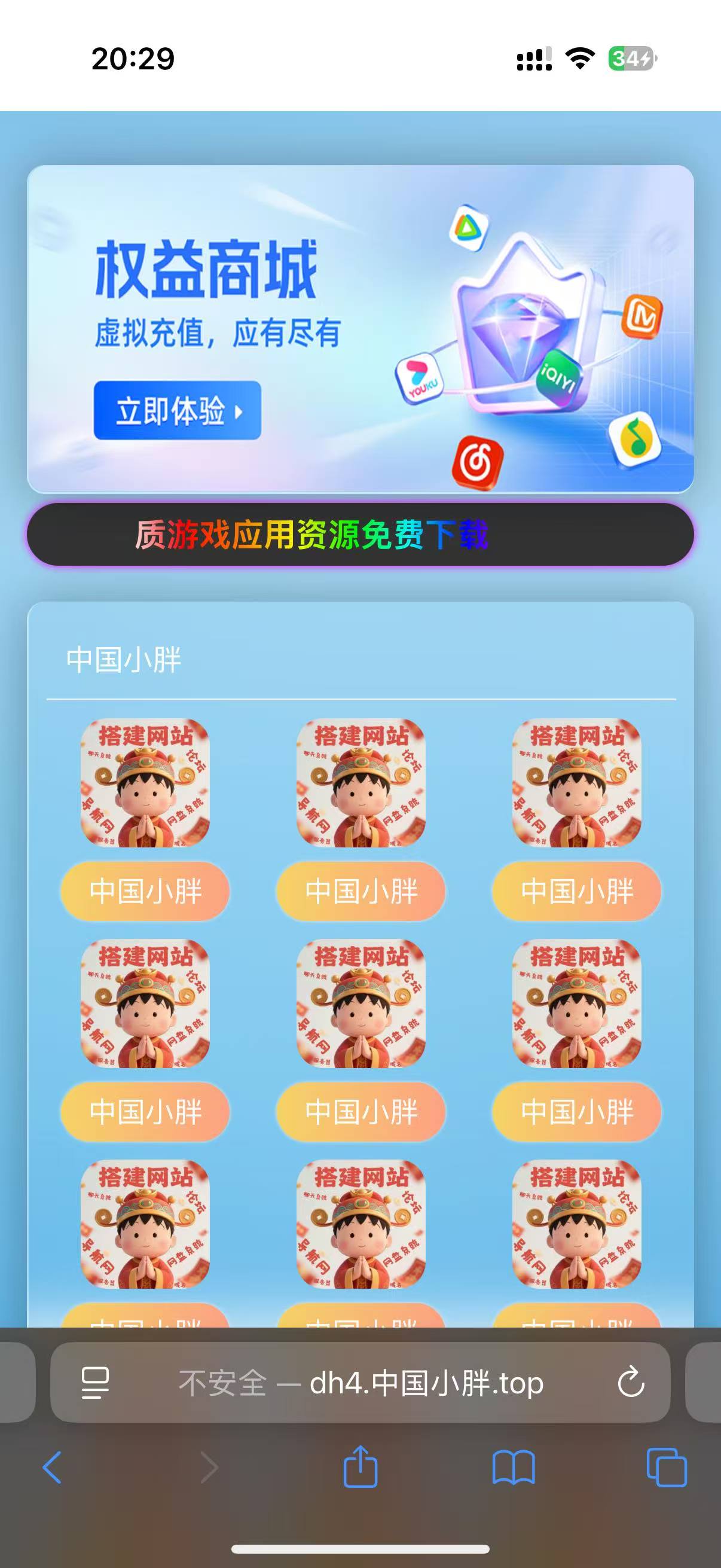The width and height of the screenshot is (721, 1568).
Task: Go back to the previous page
Action: (53, 1467)
